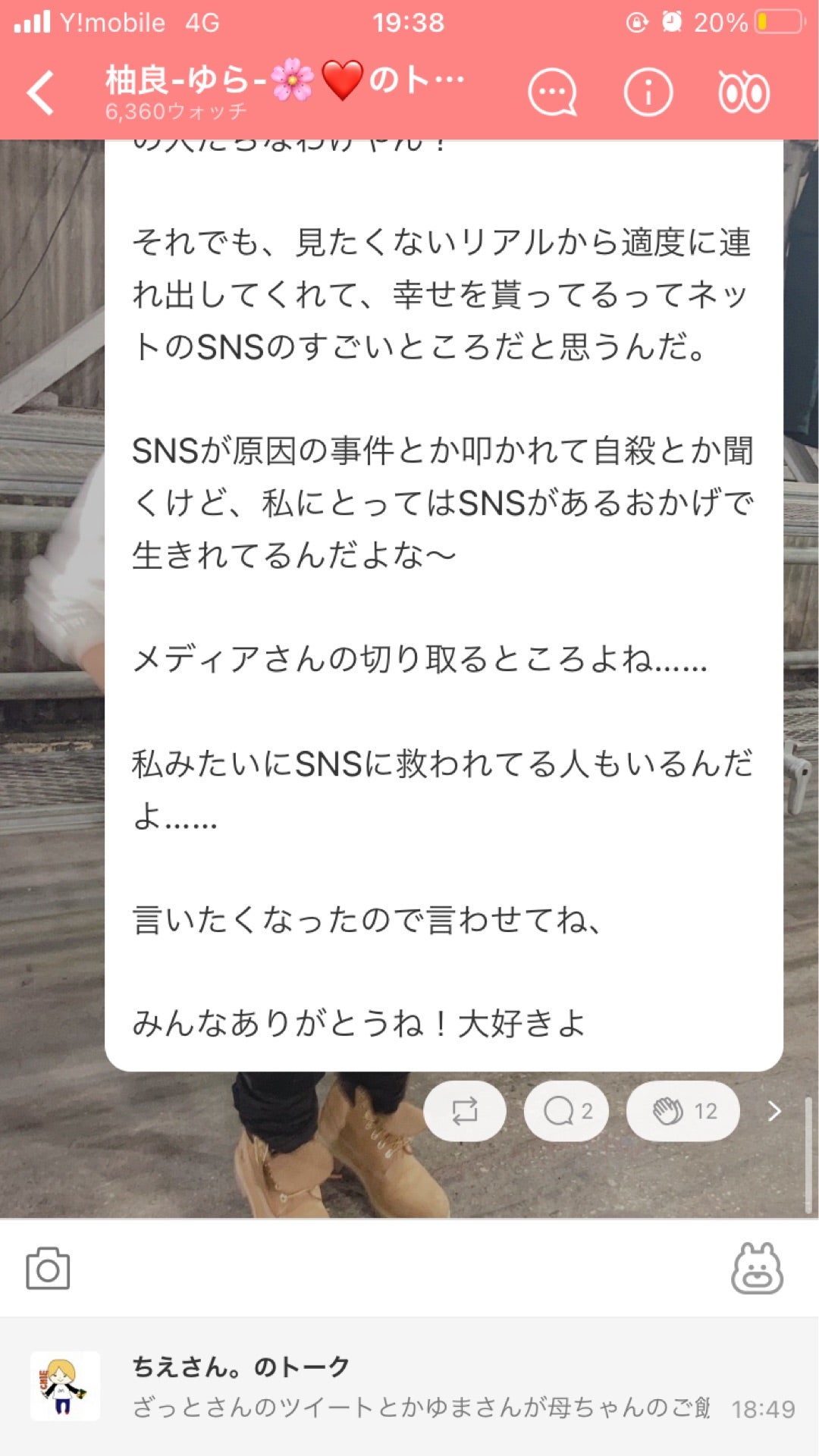Open comments via the speech bubble icon
The height and width of the screenshot is (1456, 819).
560,1109
